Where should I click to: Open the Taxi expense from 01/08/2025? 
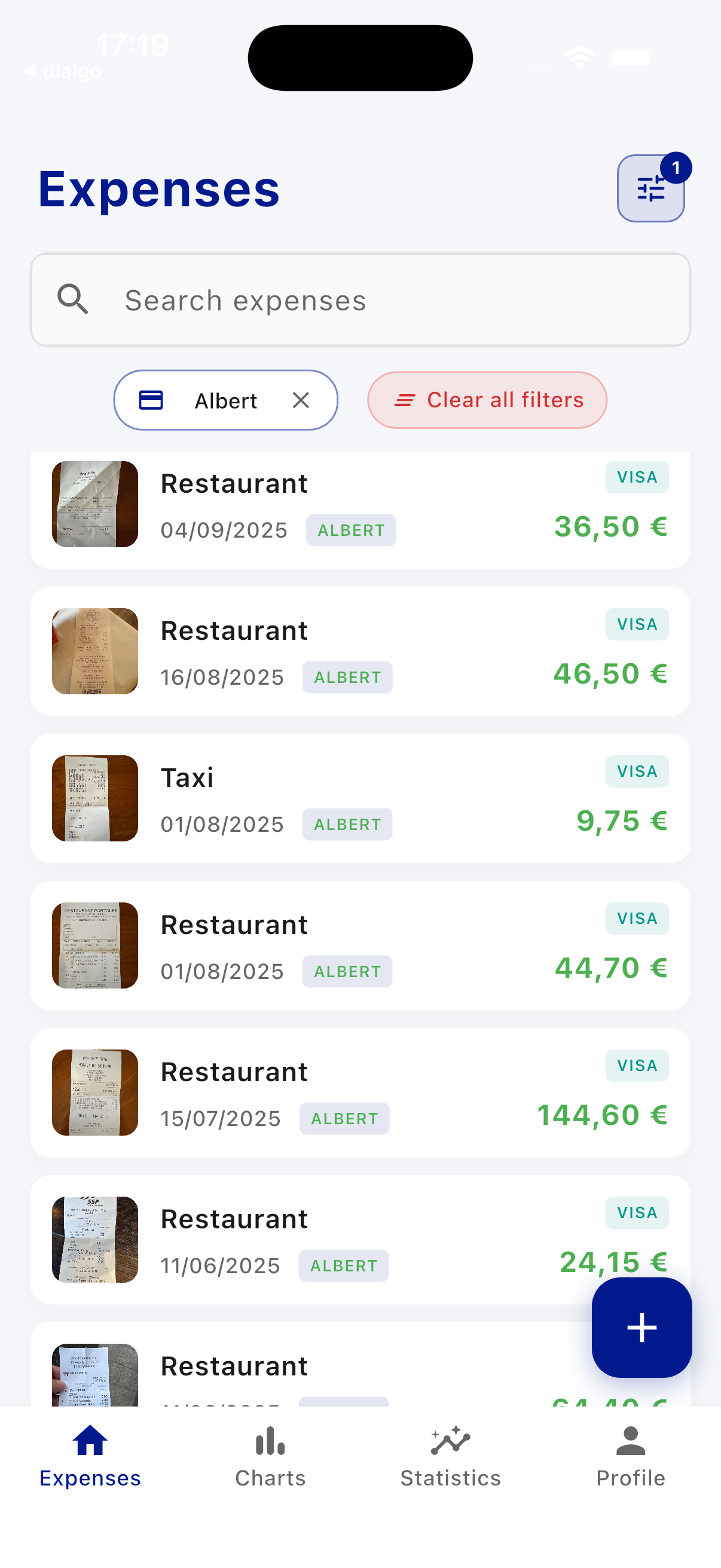pos(360,798)
